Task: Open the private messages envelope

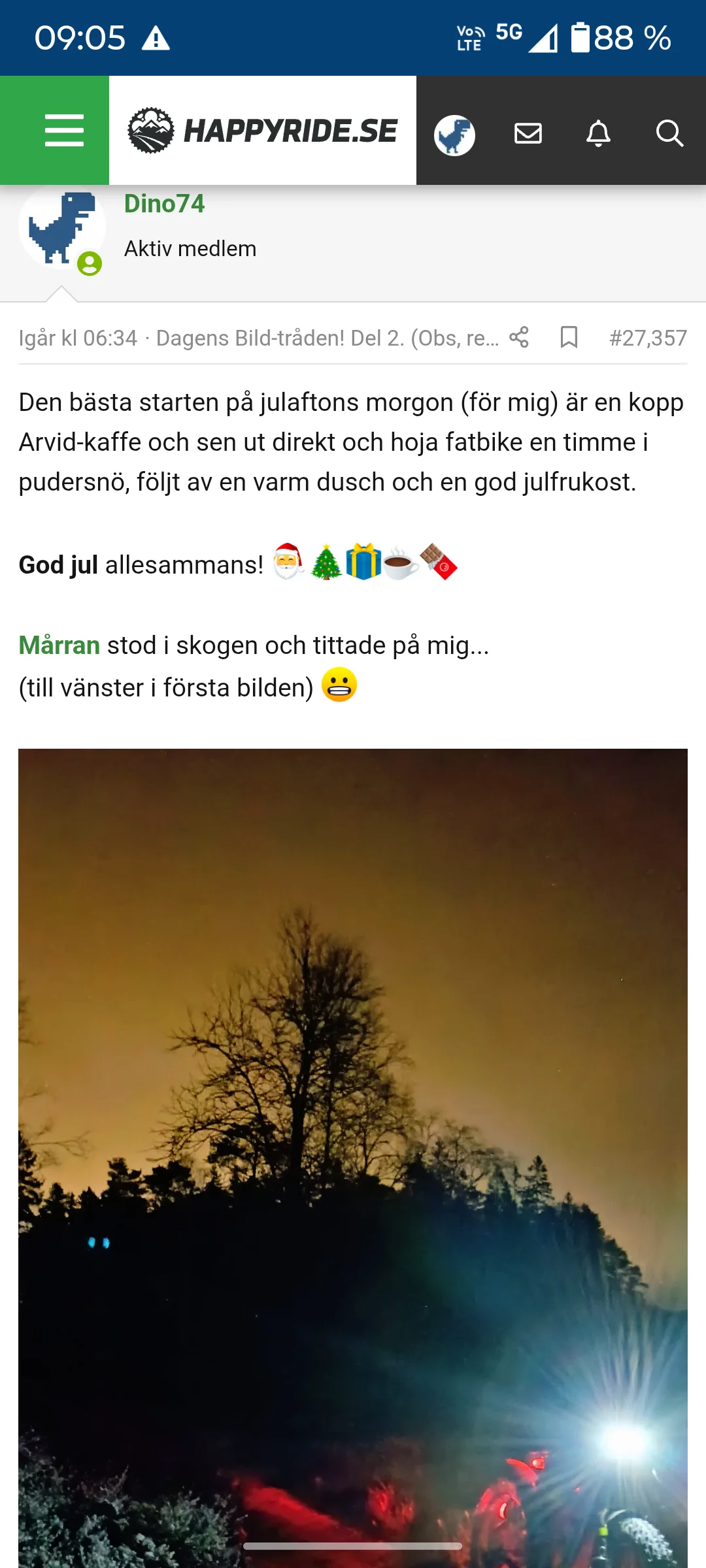Action: (528, 133)
